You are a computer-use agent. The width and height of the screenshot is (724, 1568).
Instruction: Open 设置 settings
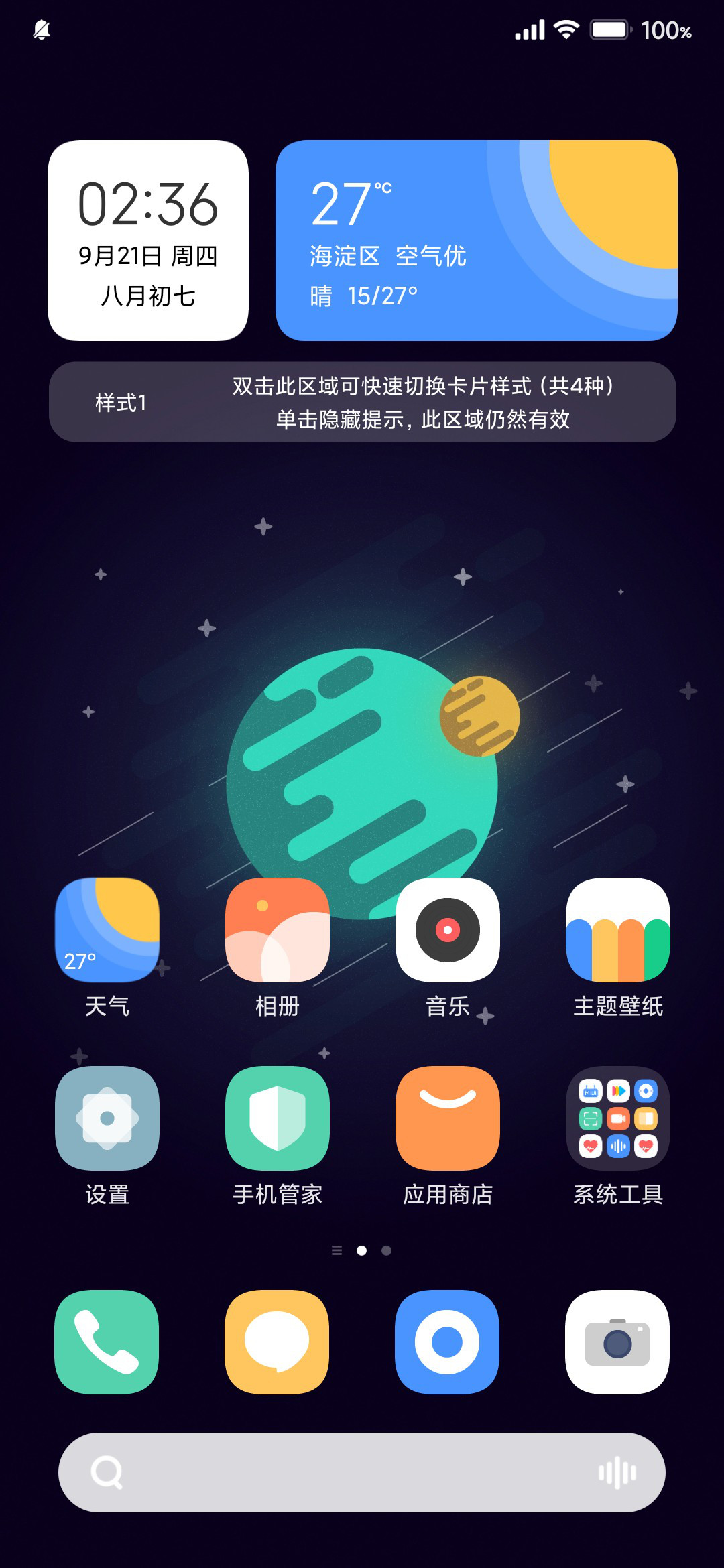pyautogui.click(x=107, y=1118)
